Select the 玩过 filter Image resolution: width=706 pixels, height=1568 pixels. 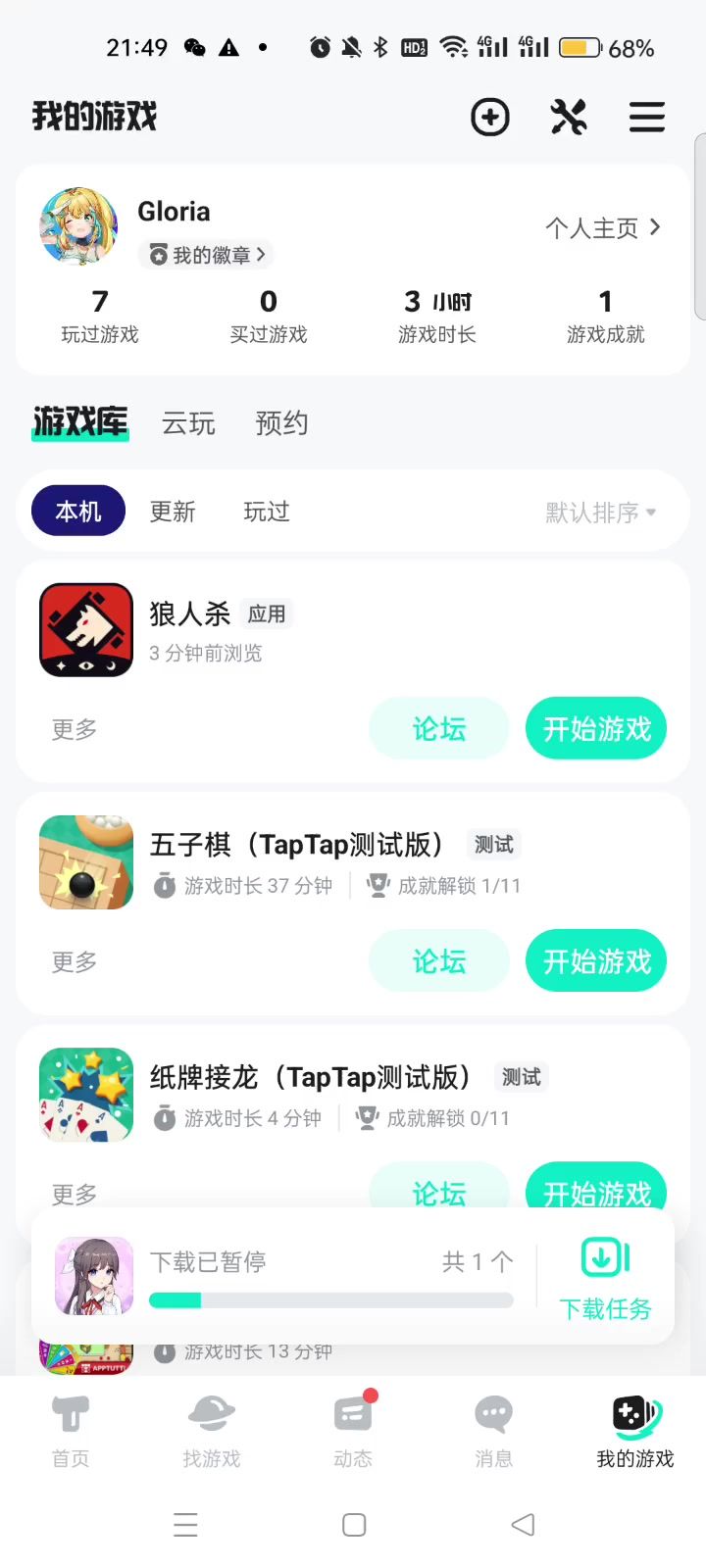(x=267, y=512)
